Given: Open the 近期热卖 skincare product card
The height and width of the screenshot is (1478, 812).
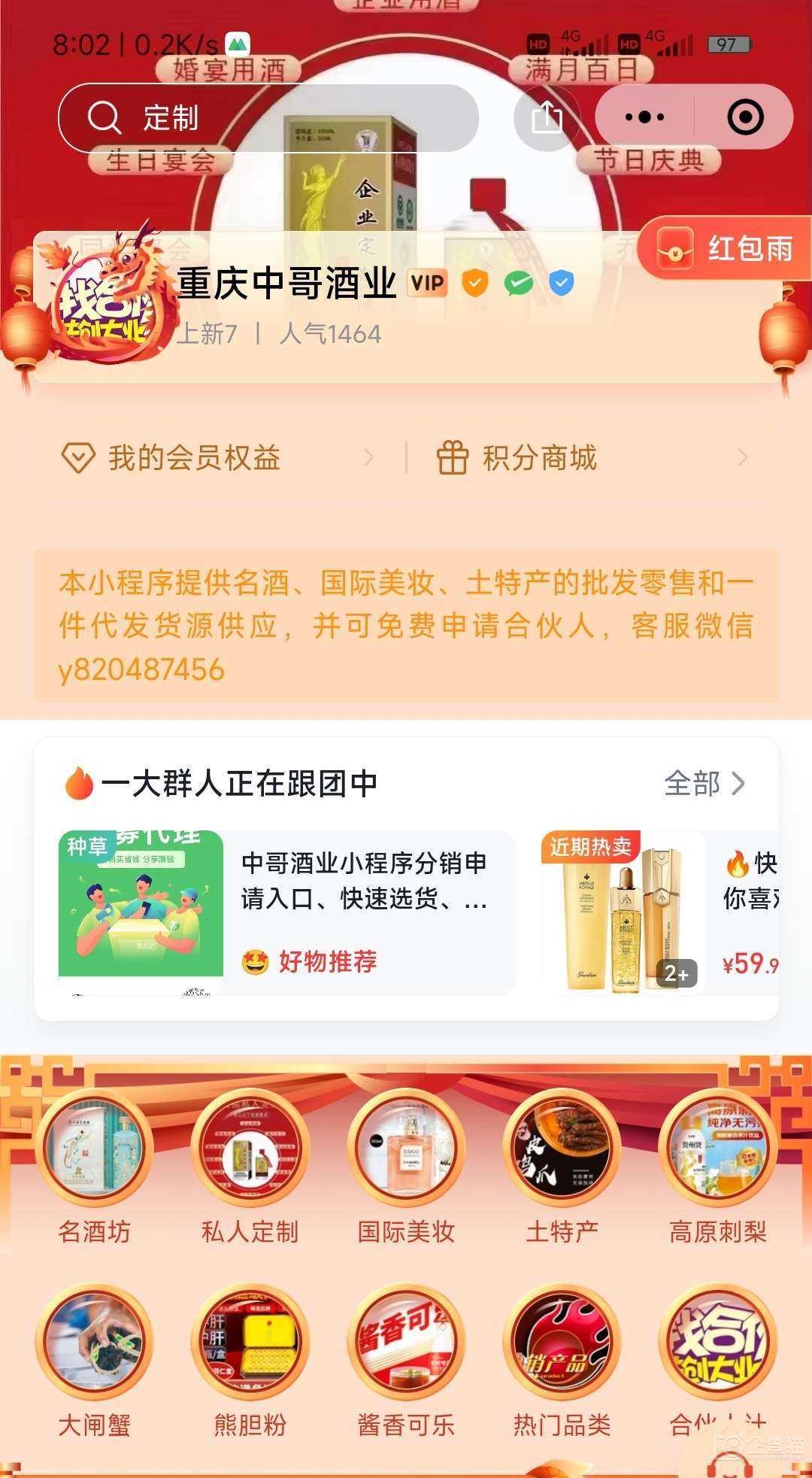Looking at the screenshot, I should pyautogui.click(x=623, y=912).
